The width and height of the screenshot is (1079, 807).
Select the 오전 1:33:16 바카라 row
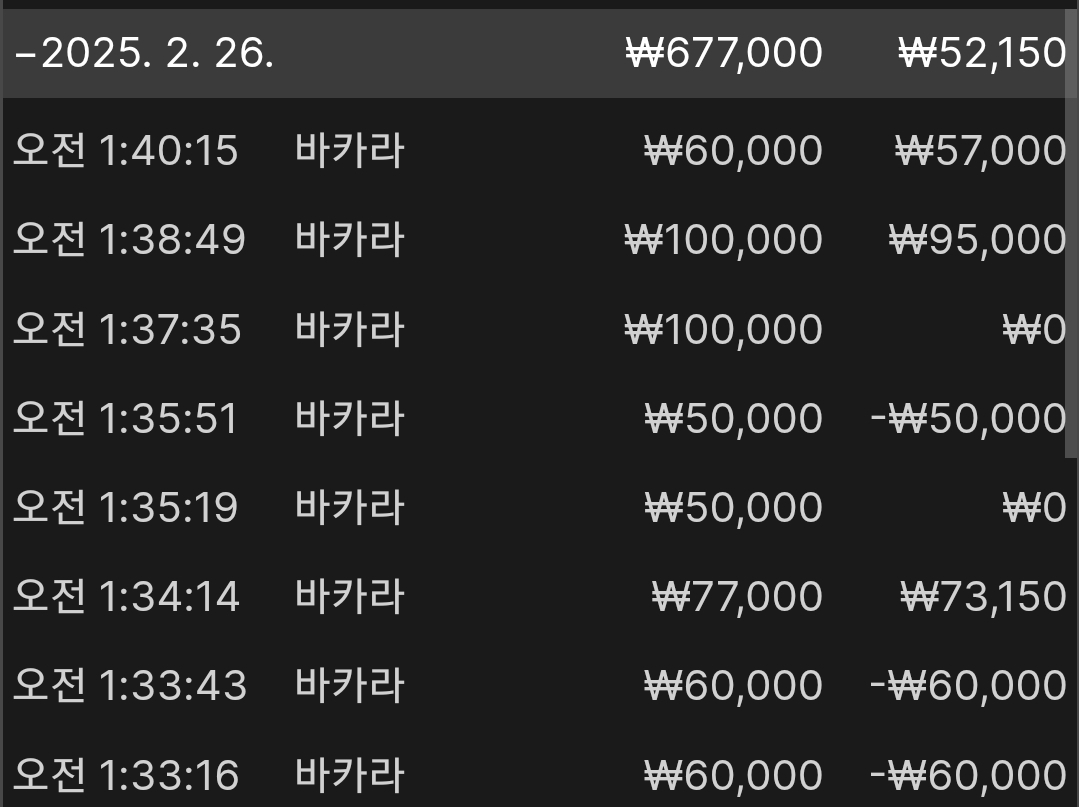[x=538, y=775]
